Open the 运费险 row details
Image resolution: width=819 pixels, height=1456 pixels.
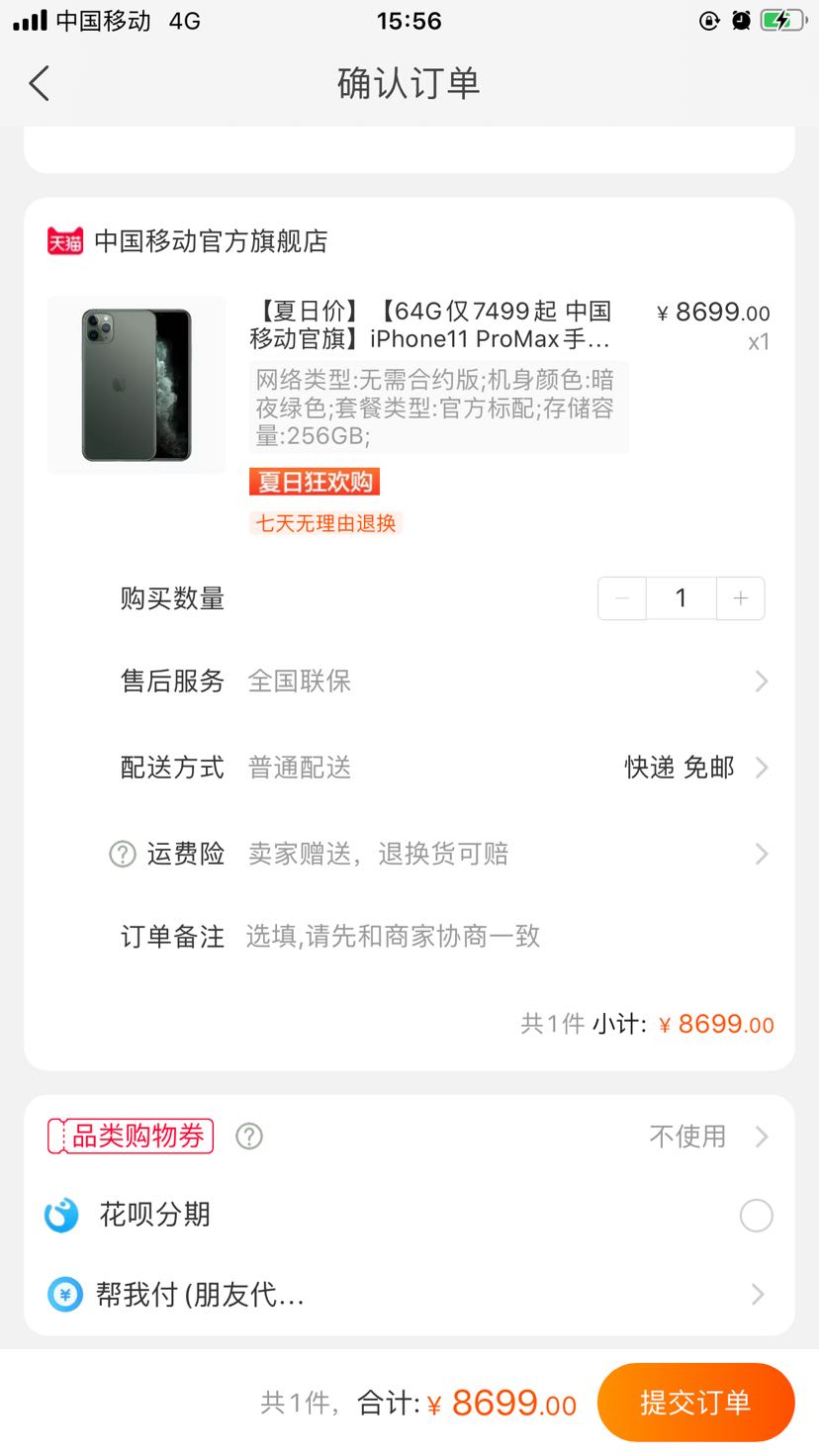click(x=445, y=854)
